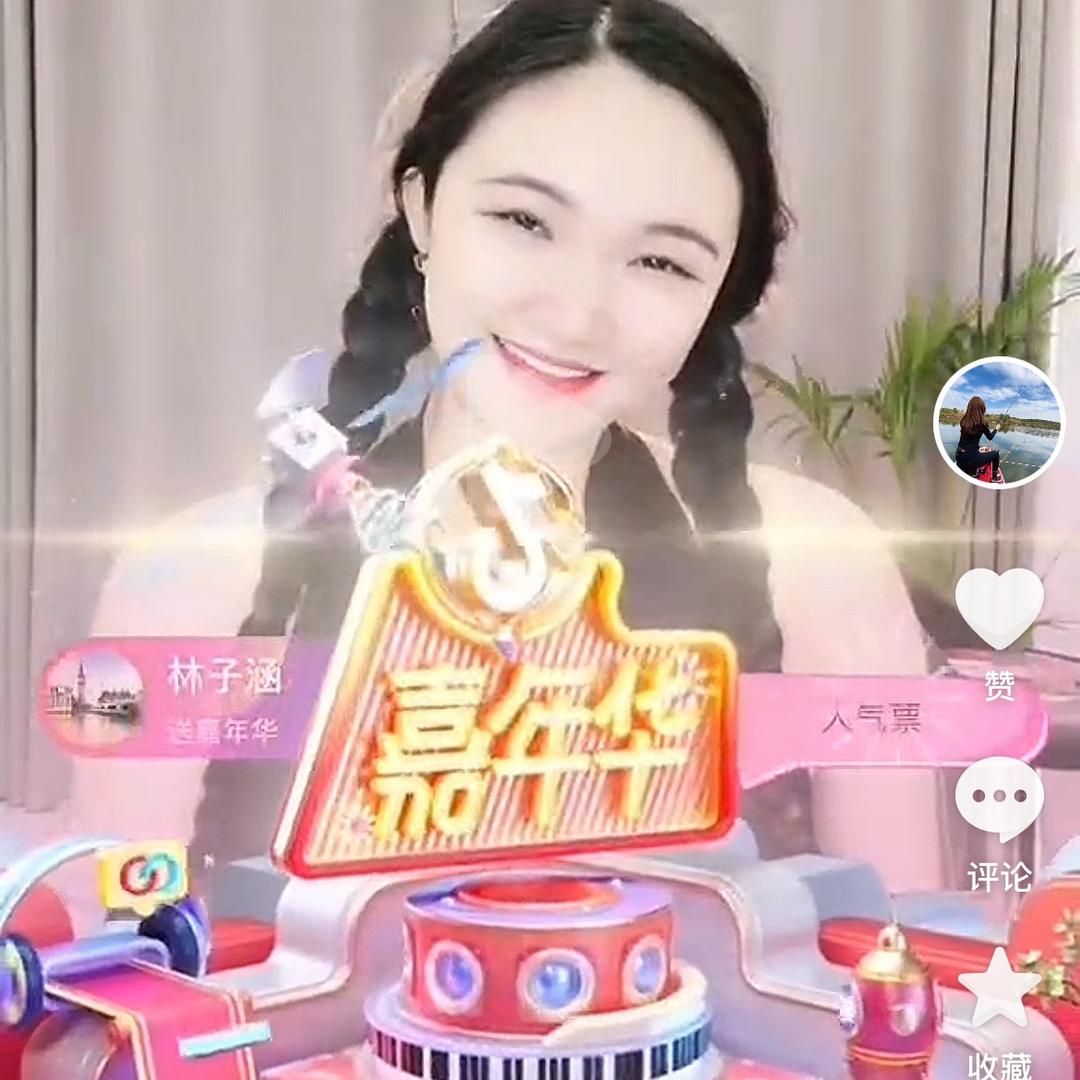Like this video with the heart
The image size is (1080, 1080).
click(x=999, y=608)
